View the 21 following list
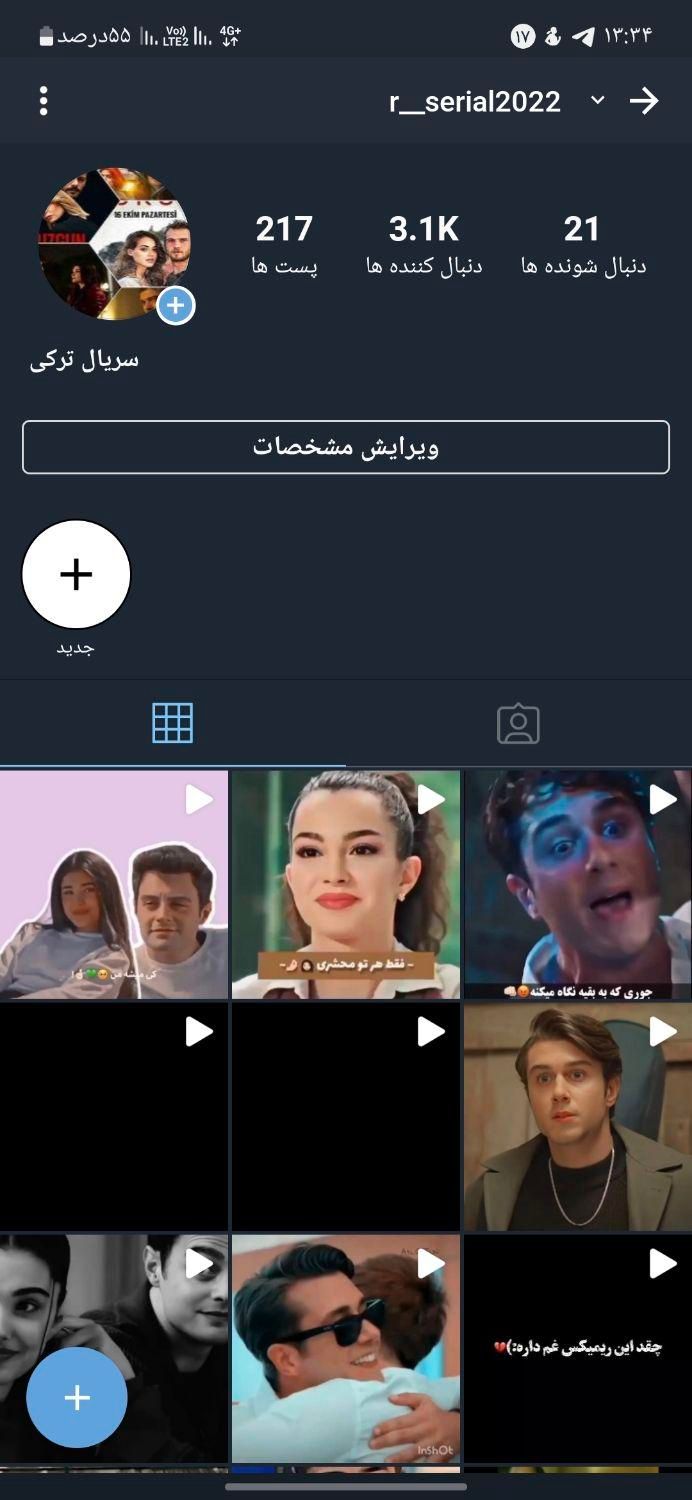This screenshot has height=1500, width=692. (582, 243)
